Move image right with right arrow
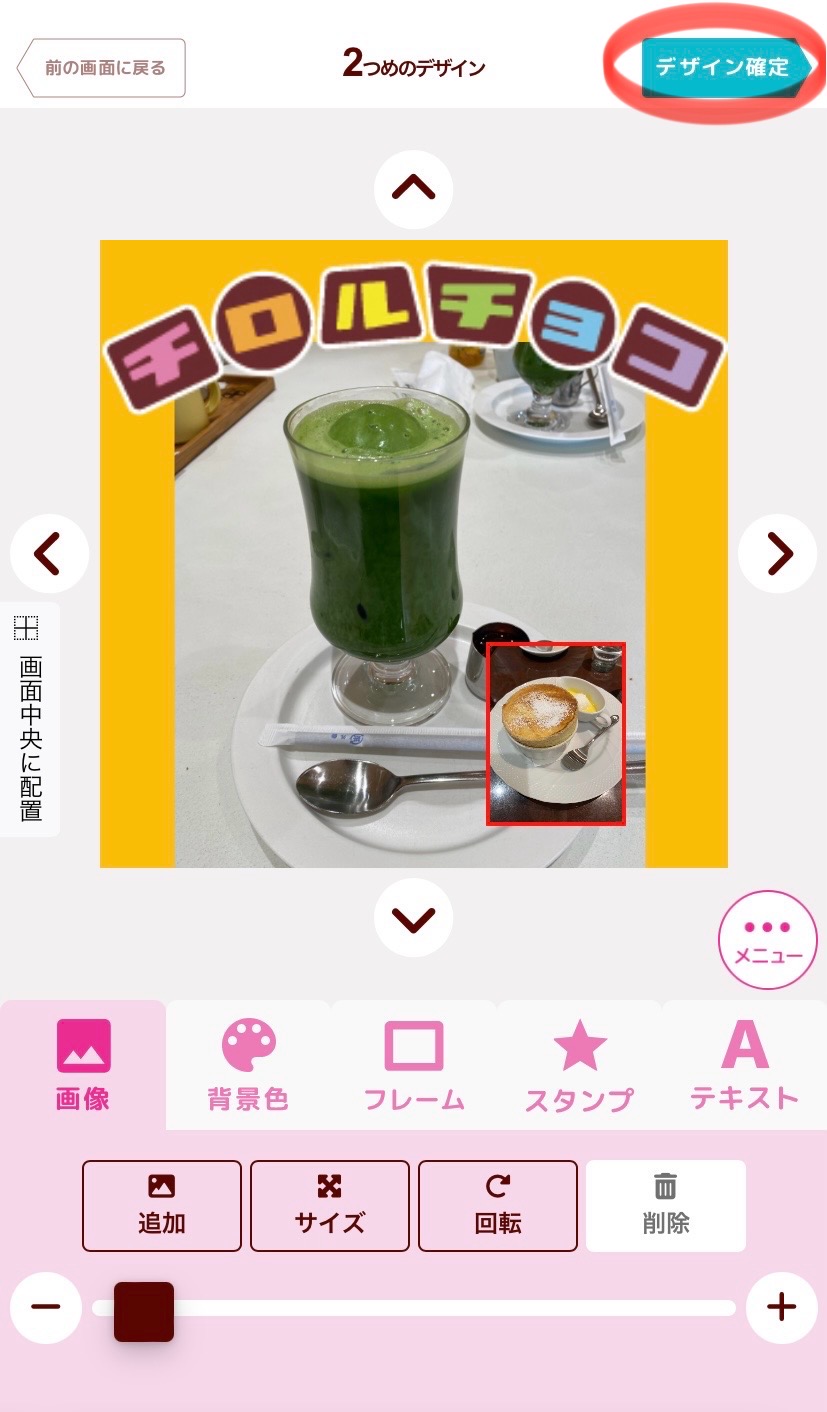The width and height of the screenshot is (827, 1412). [x=778, y=553]
